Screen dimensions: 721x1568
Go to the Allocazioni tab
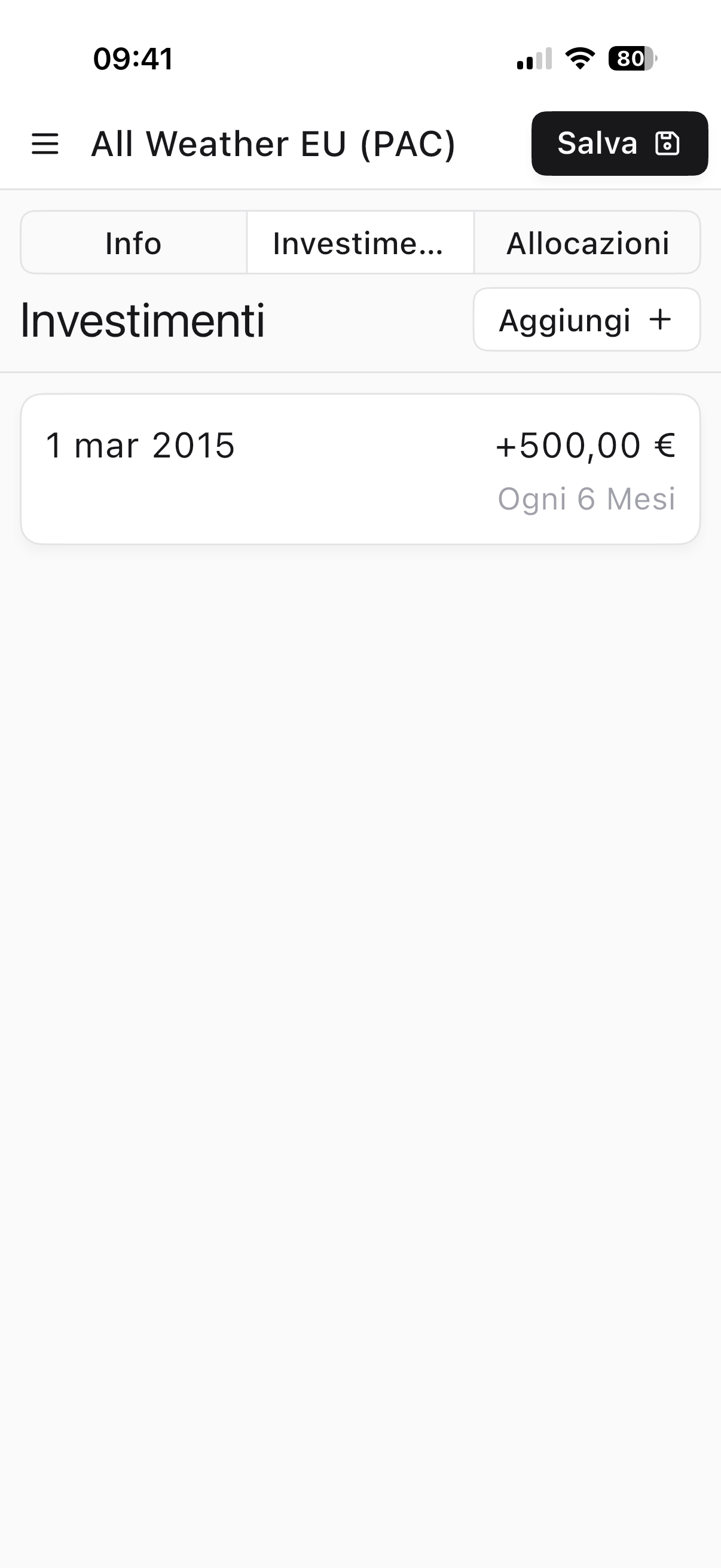coord(587,243)
